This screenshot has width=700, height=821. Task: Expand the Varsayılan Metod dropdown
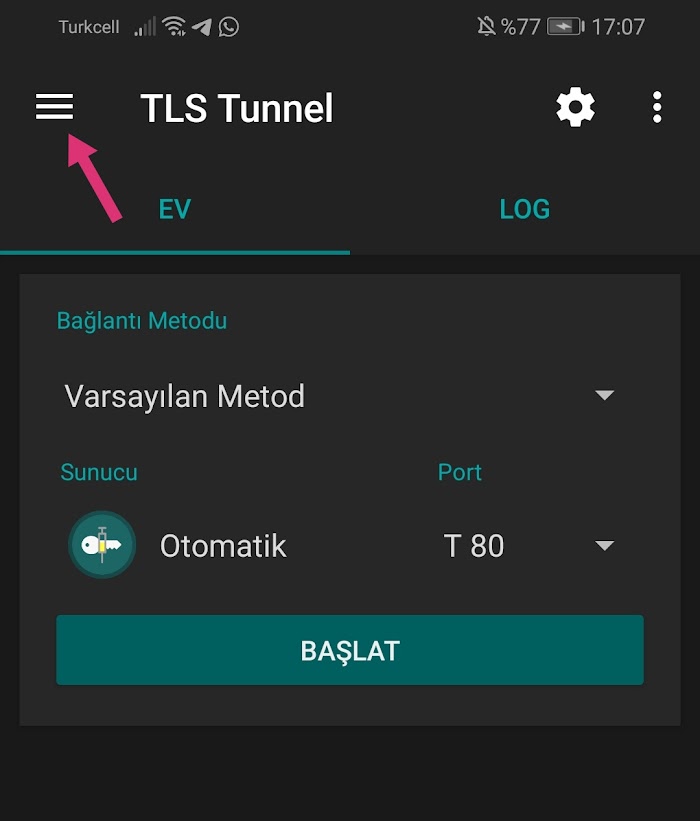click(340, 396)
